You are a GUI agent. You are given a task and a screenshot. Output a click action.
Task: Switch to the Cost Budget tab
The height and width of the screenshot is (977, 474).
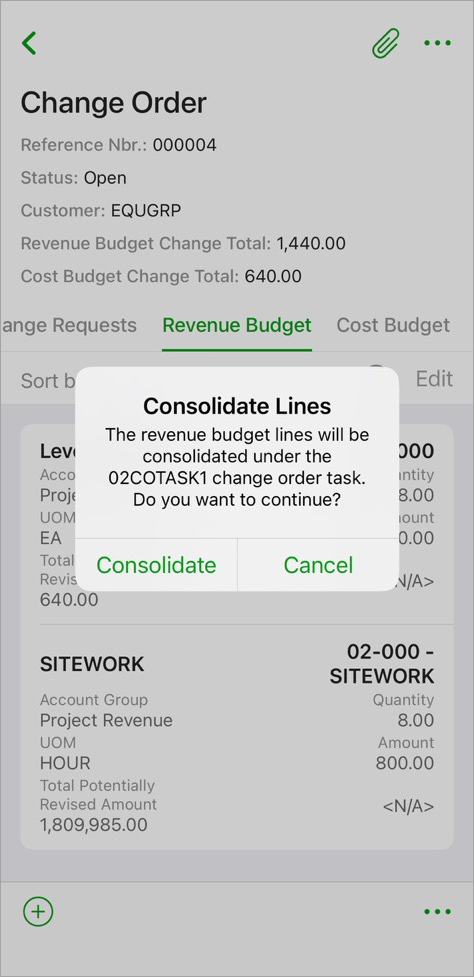[393, 325]
